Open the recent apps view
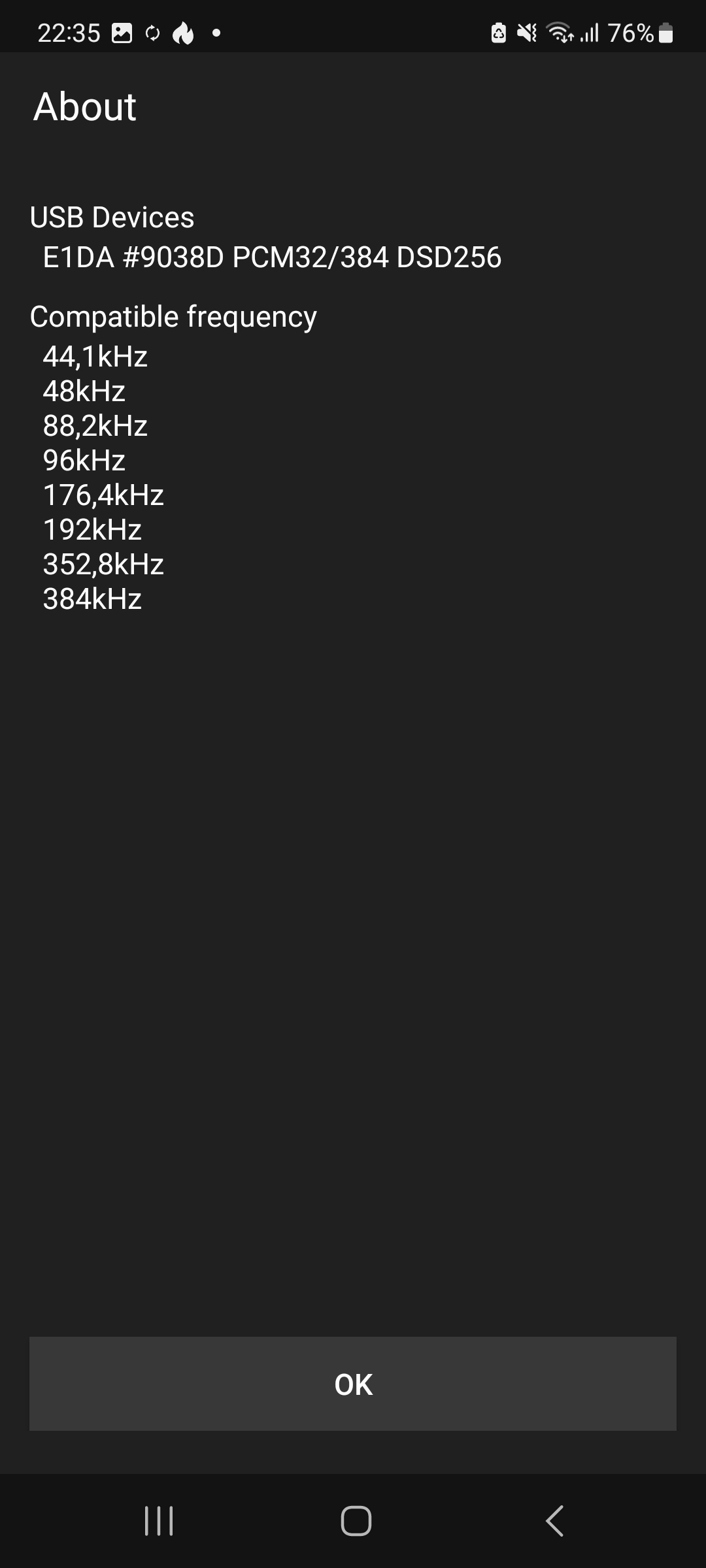 pos(158,1521)
